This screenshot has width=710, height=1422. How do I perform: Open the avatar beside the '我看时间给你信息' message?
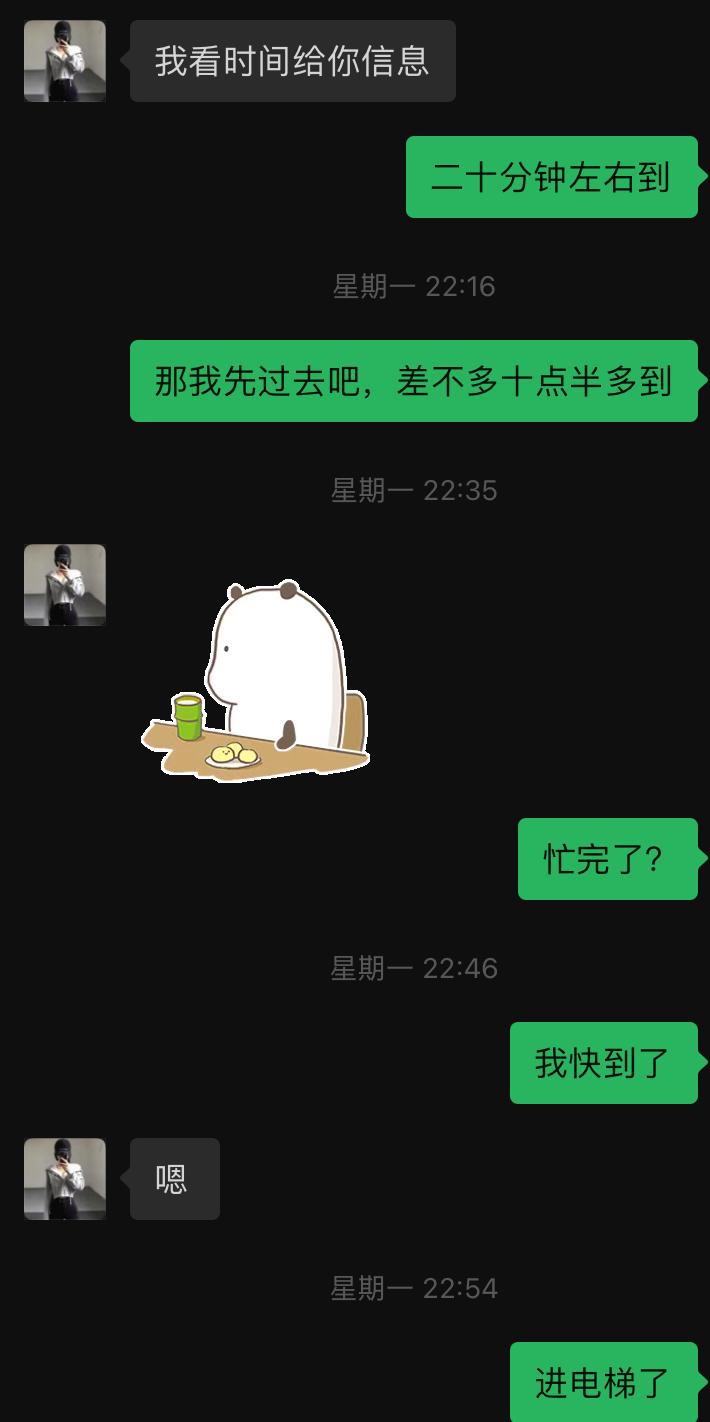pos(65,61)
